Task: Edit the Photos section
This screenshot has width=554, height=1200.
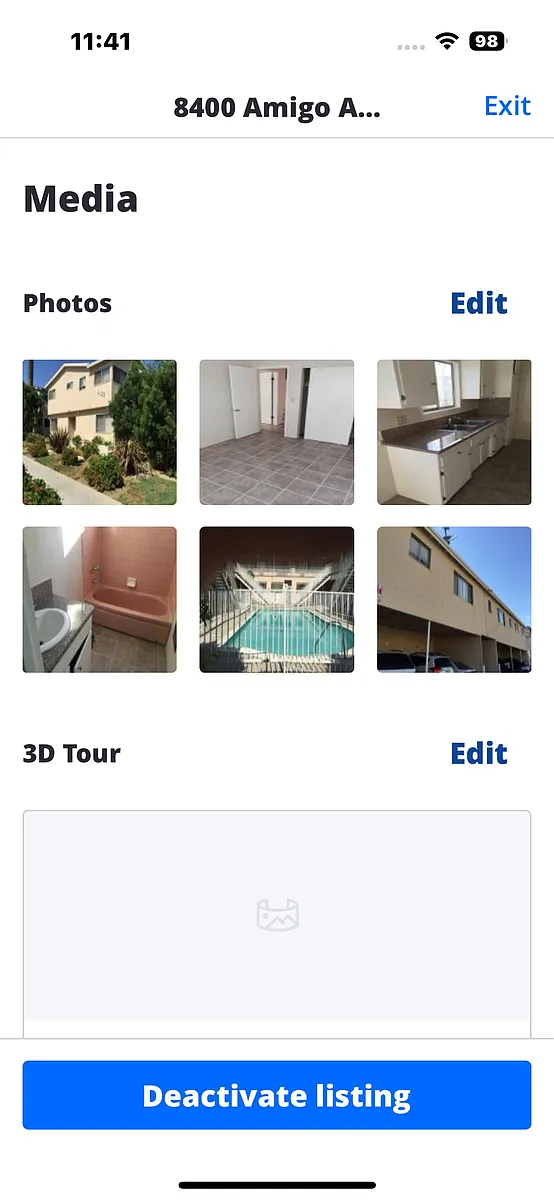Action: click(x=479, y=303)
